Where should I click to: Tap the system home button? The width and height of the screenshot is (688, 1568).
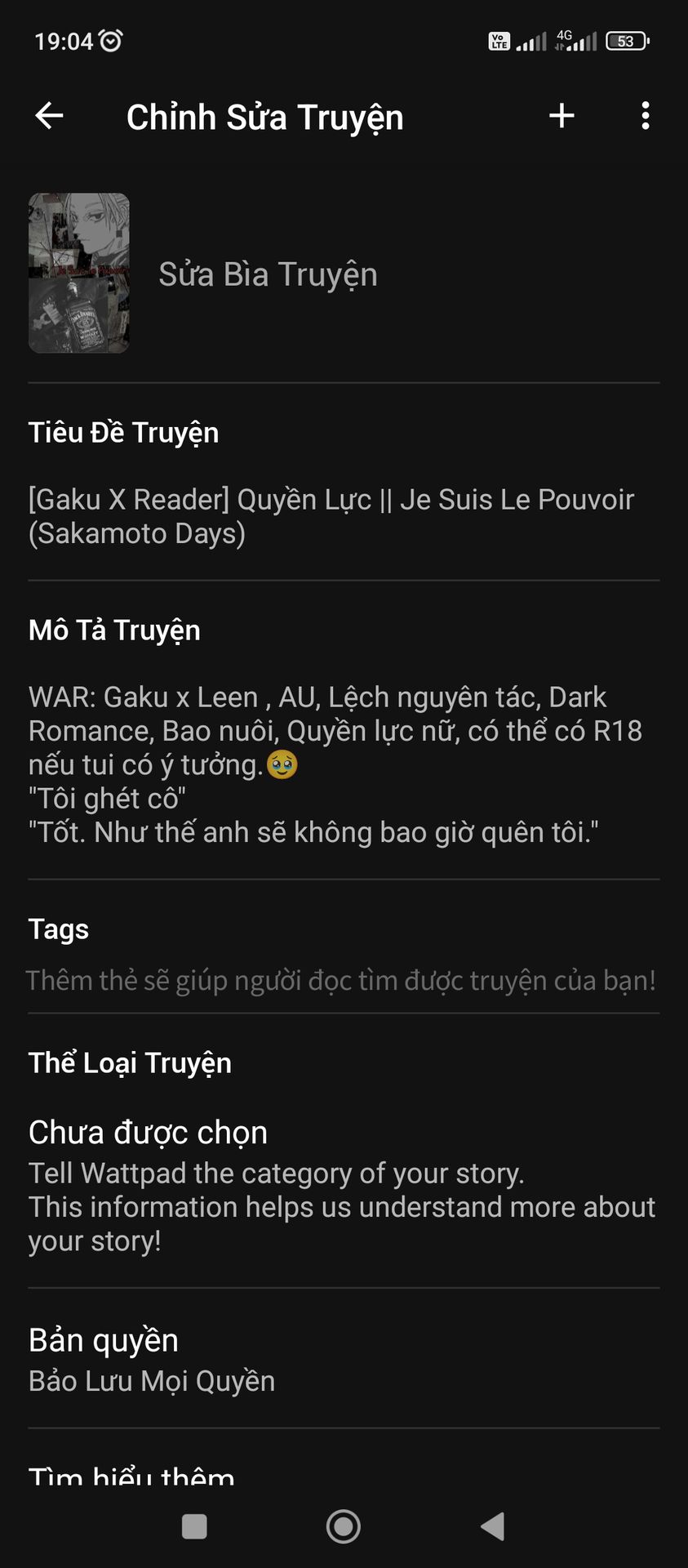click(x=344, y=1526)
